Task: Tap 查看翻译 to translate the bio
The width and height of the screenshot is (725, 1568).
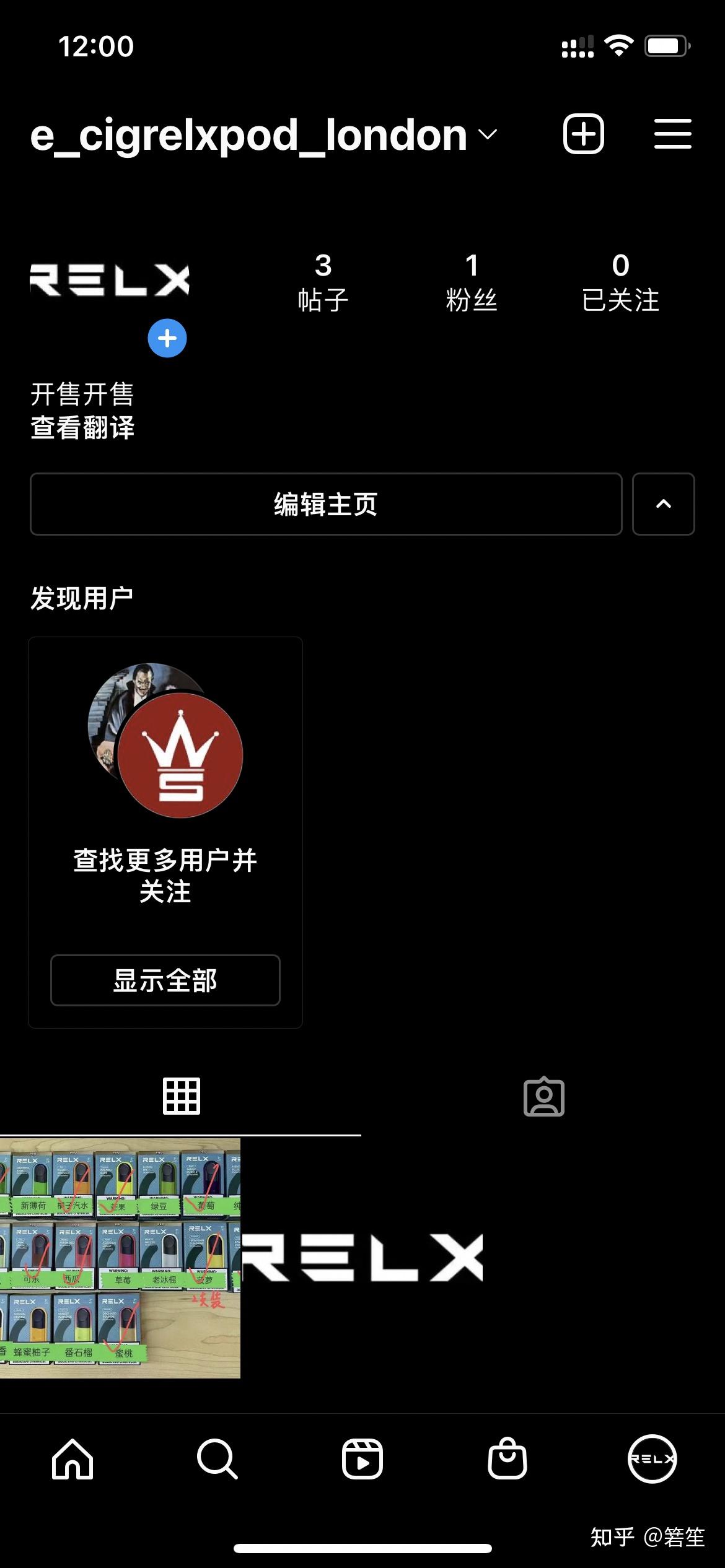Action: 82,428
